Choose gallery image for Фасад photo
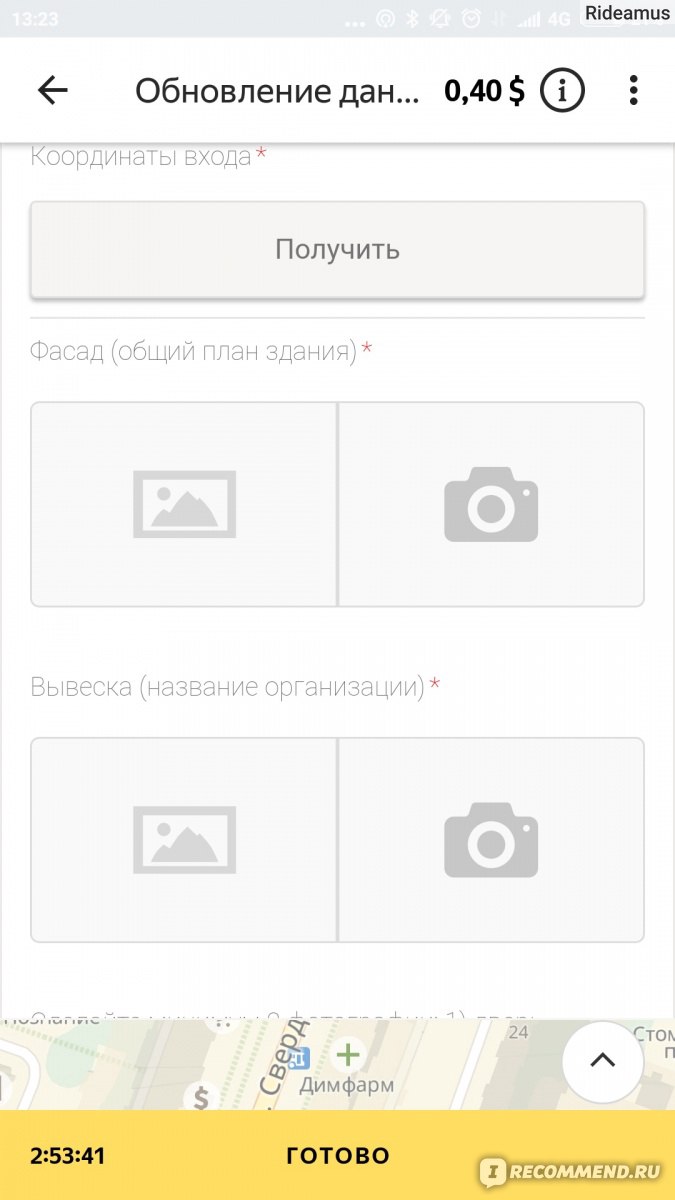The width and height of the screenshot is (675, 1200). (x=184, y=504)
